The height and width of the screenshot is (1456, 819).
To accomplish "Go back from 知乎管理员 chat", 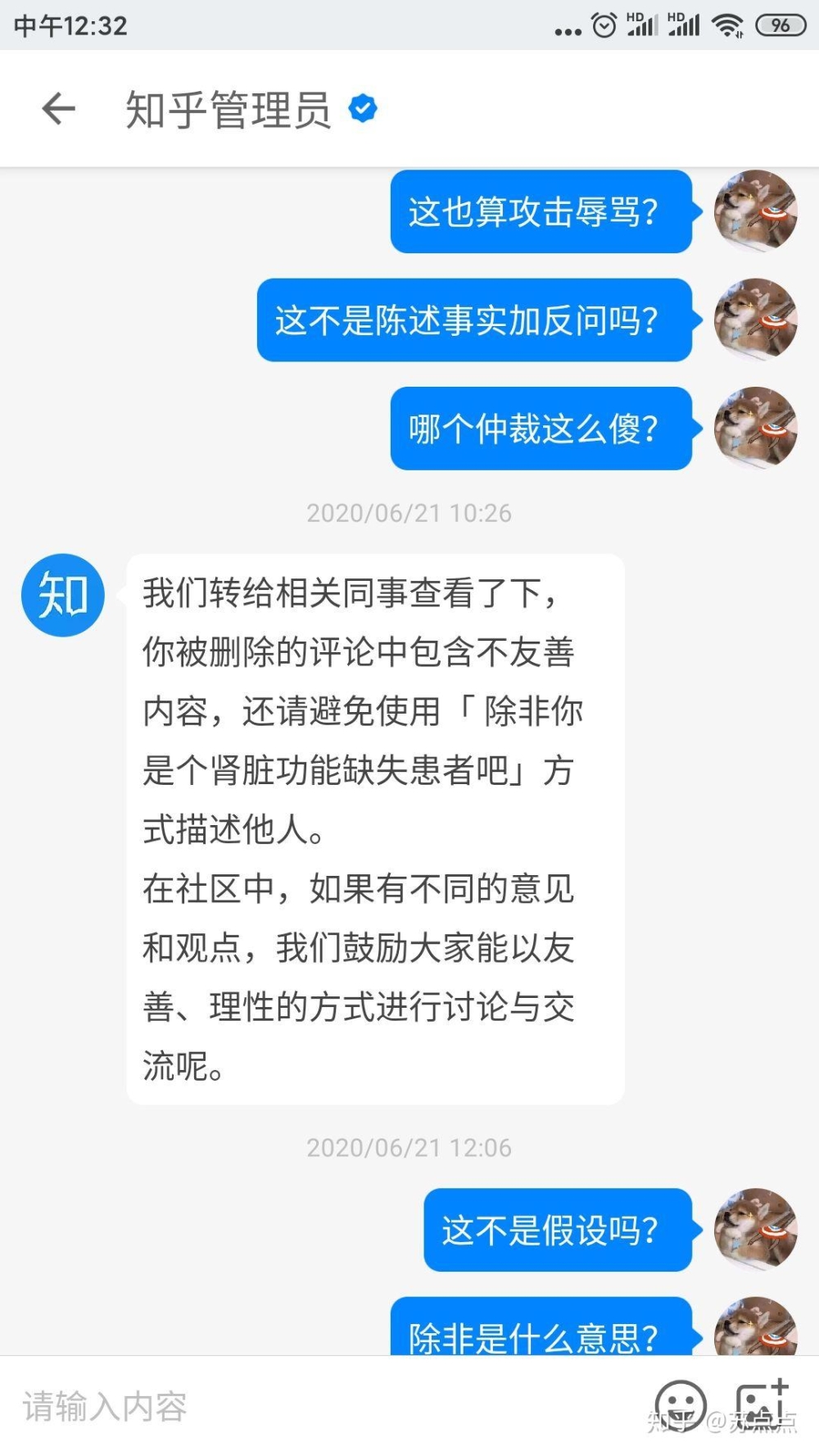I will click(58, 109).
